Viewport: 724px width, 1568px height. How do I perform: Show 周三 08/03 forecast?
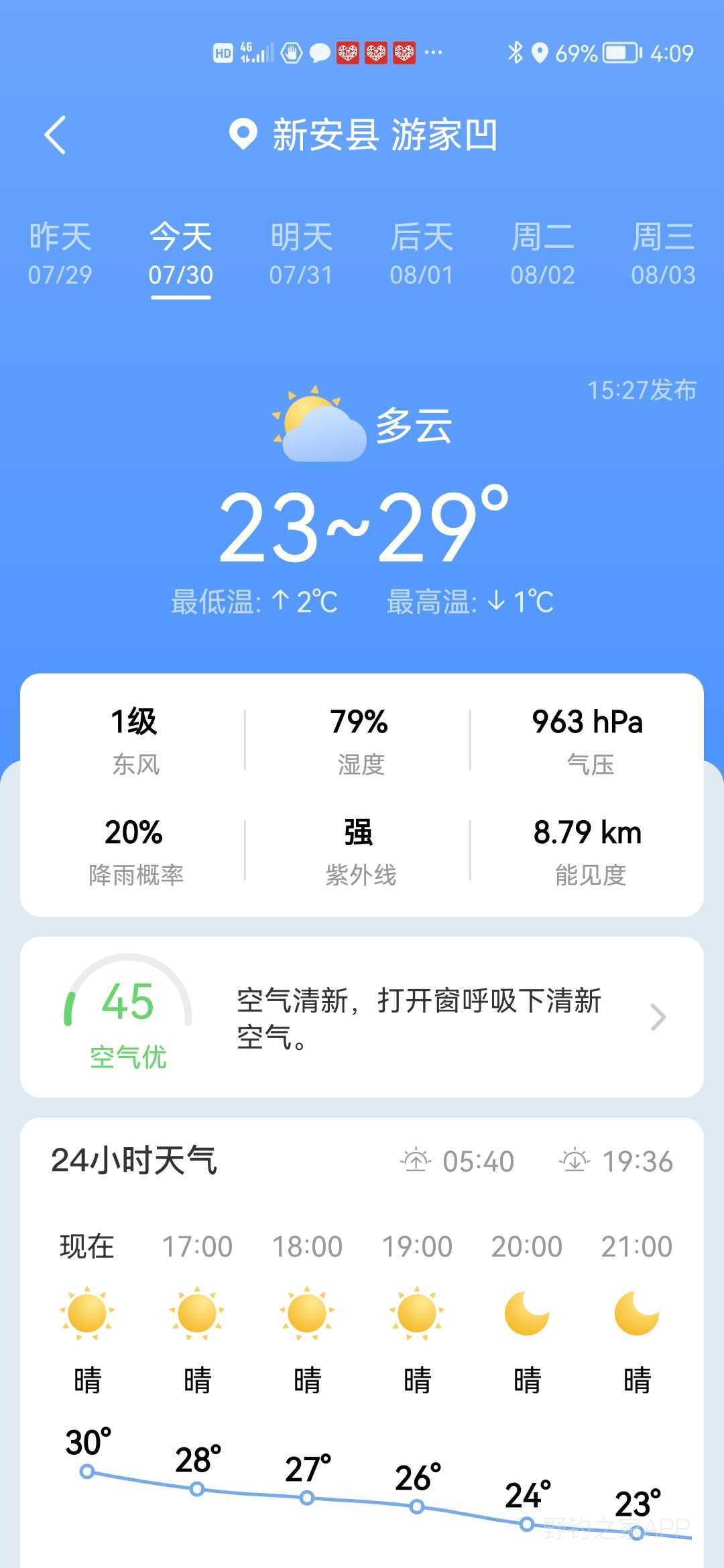[x=664, y=255]
